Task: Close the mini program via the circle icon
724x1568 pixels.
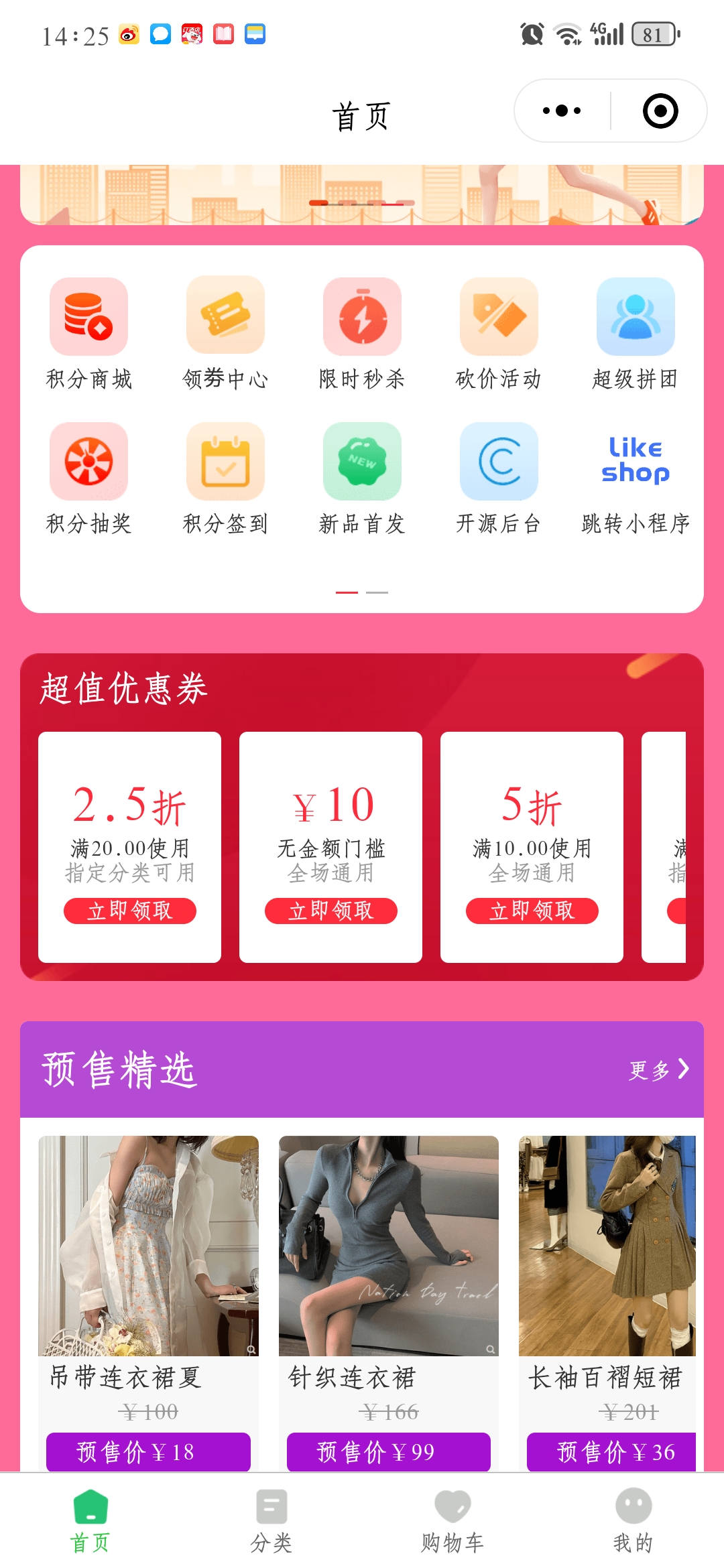Action: [660, 111]
